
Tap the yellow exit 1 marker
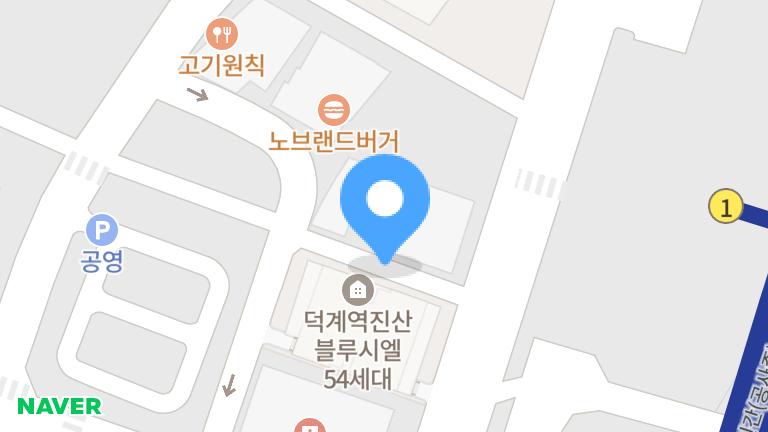point(725,206)
